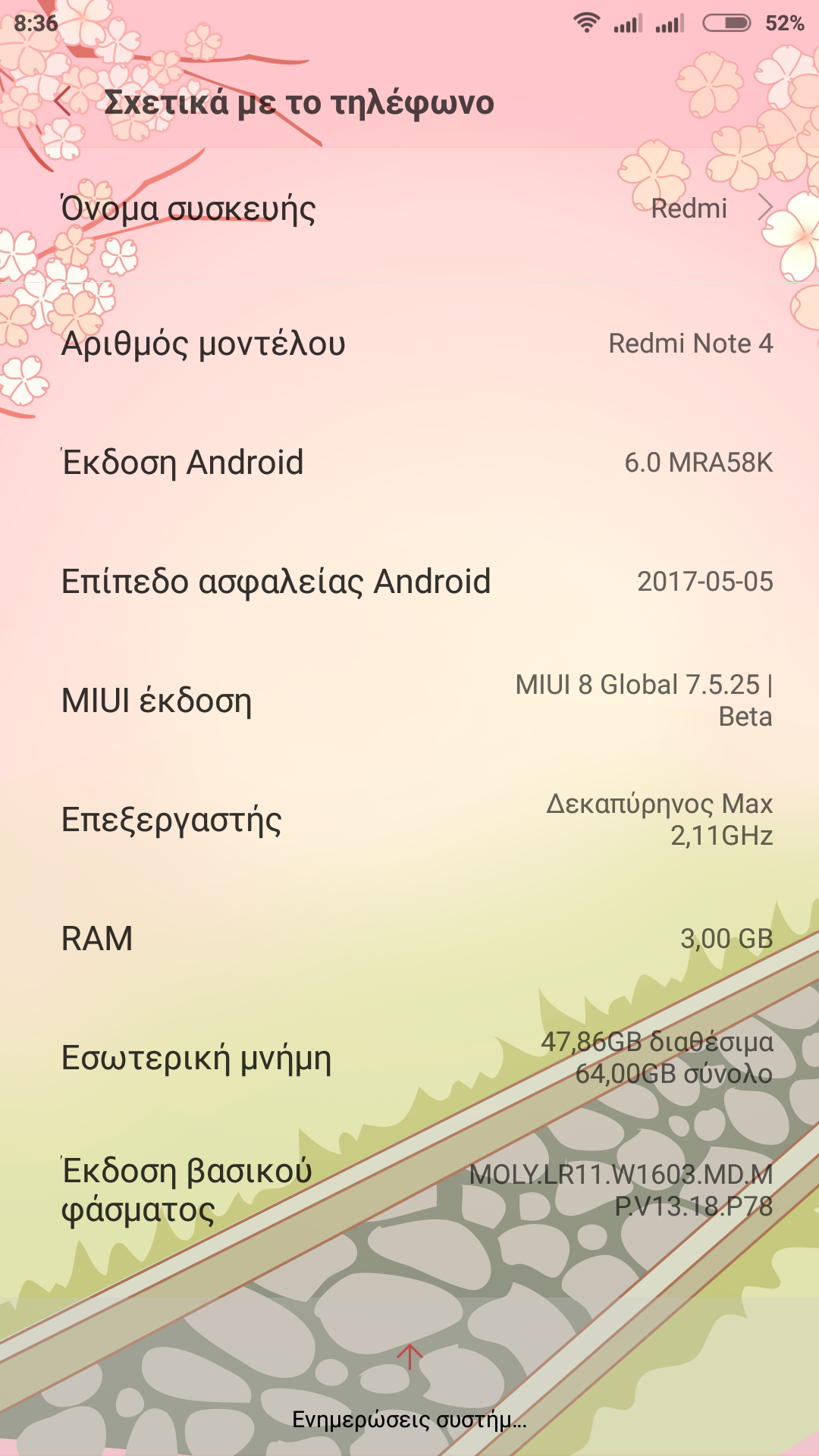Tap the Επεξεργαστής row
Image resolution: width=819 pixels, height=1456 pixels.
[x=409, y=820]
